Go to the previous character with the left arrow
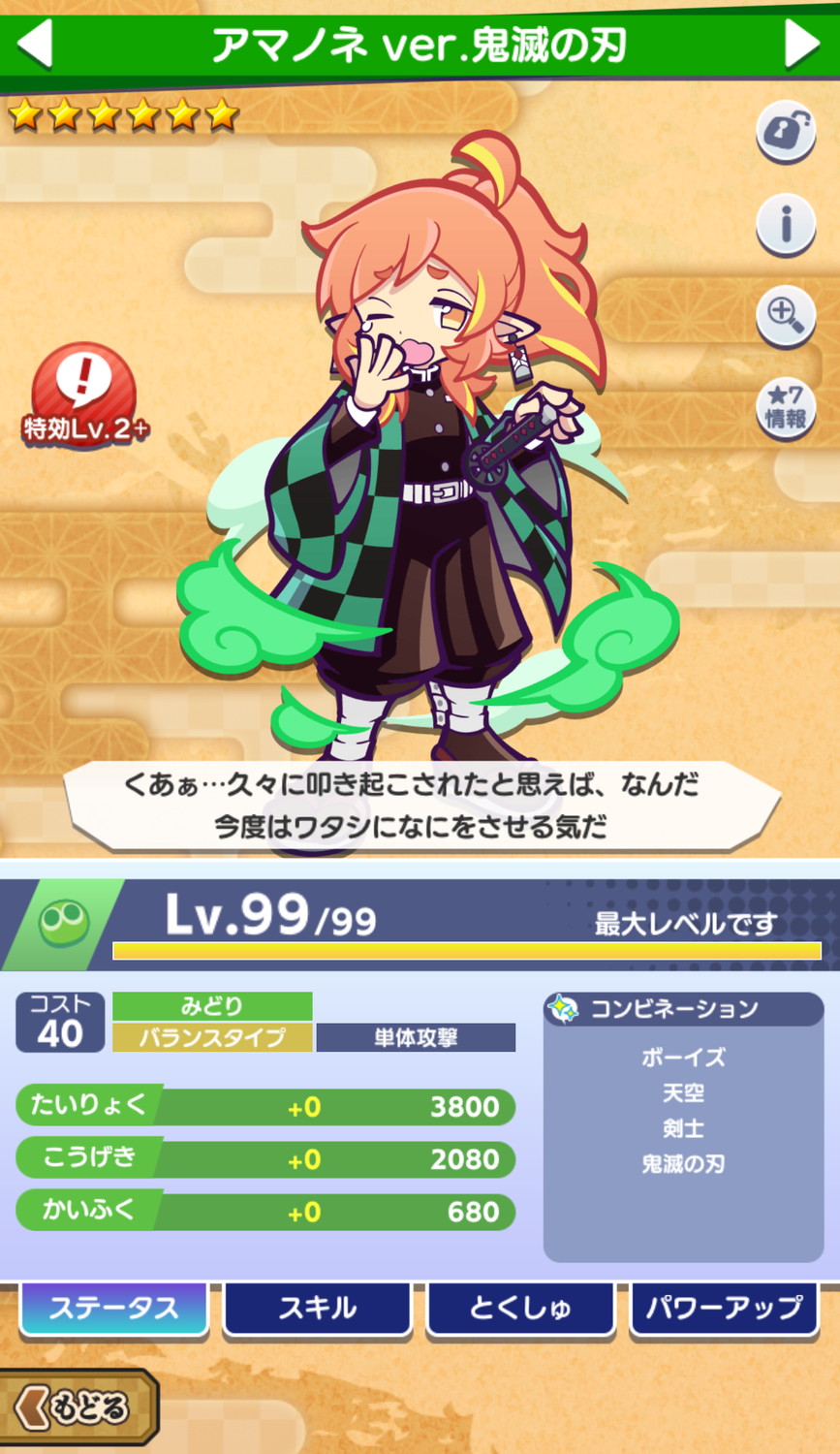The width and height of the screenshot is (840, 1454). coord(35,44)
